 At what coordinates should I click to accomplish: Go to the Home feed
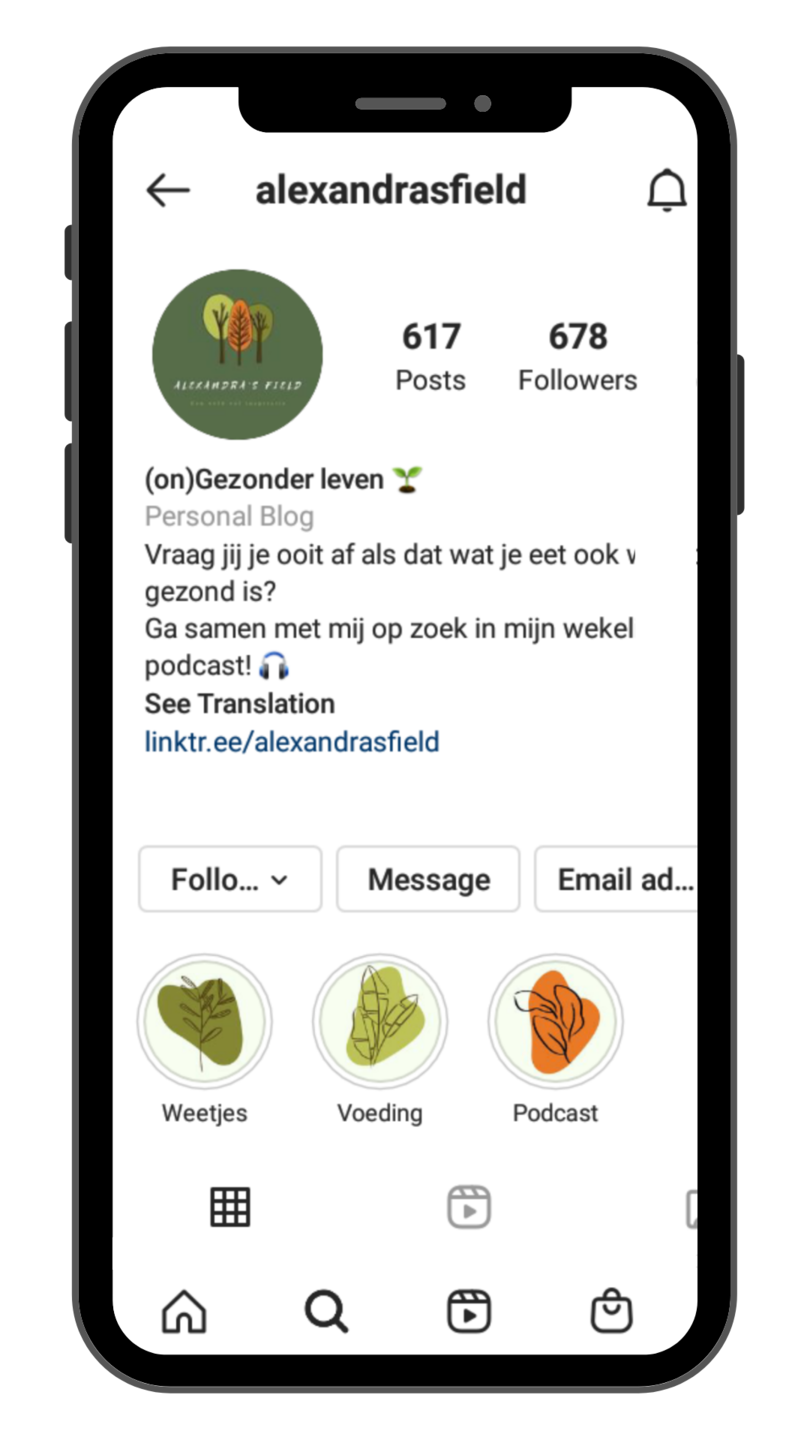tap(184, 1311)
